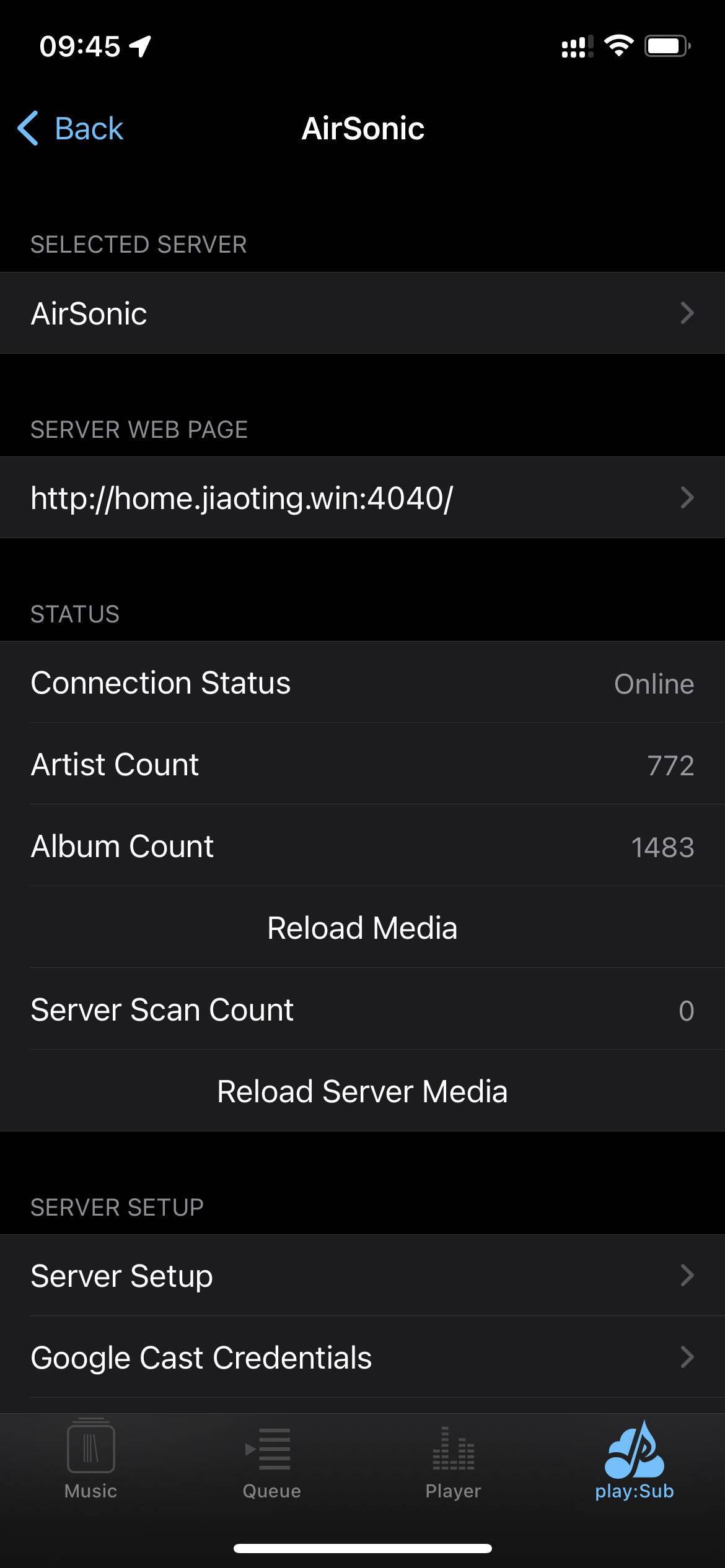Tap the play:Sub cloud icon

[x=635, y=1449]
